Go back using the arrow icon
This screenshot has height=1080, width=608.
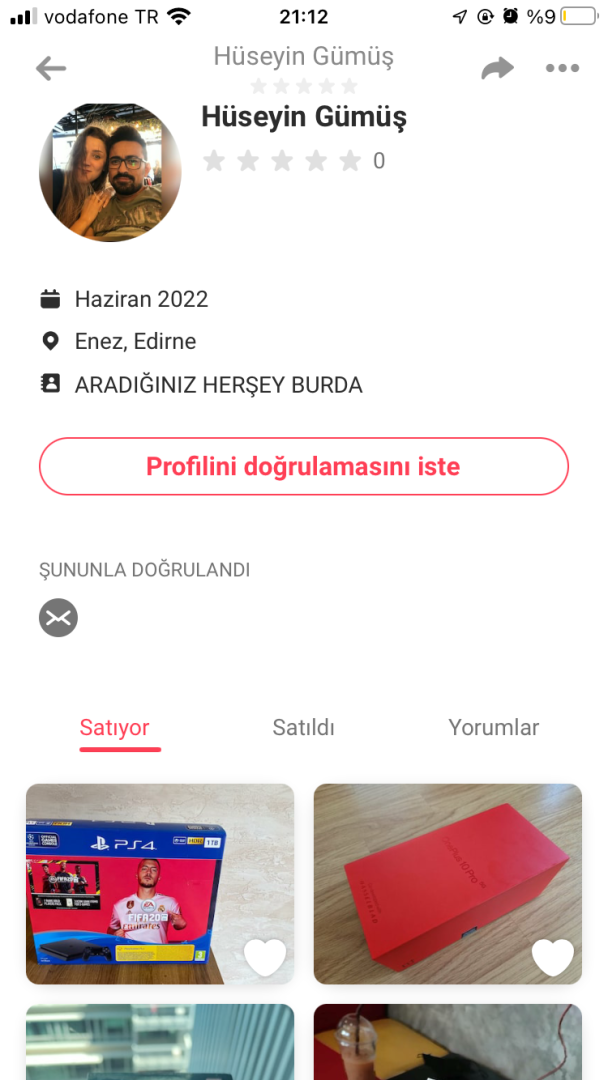click(x=50, y=68)
